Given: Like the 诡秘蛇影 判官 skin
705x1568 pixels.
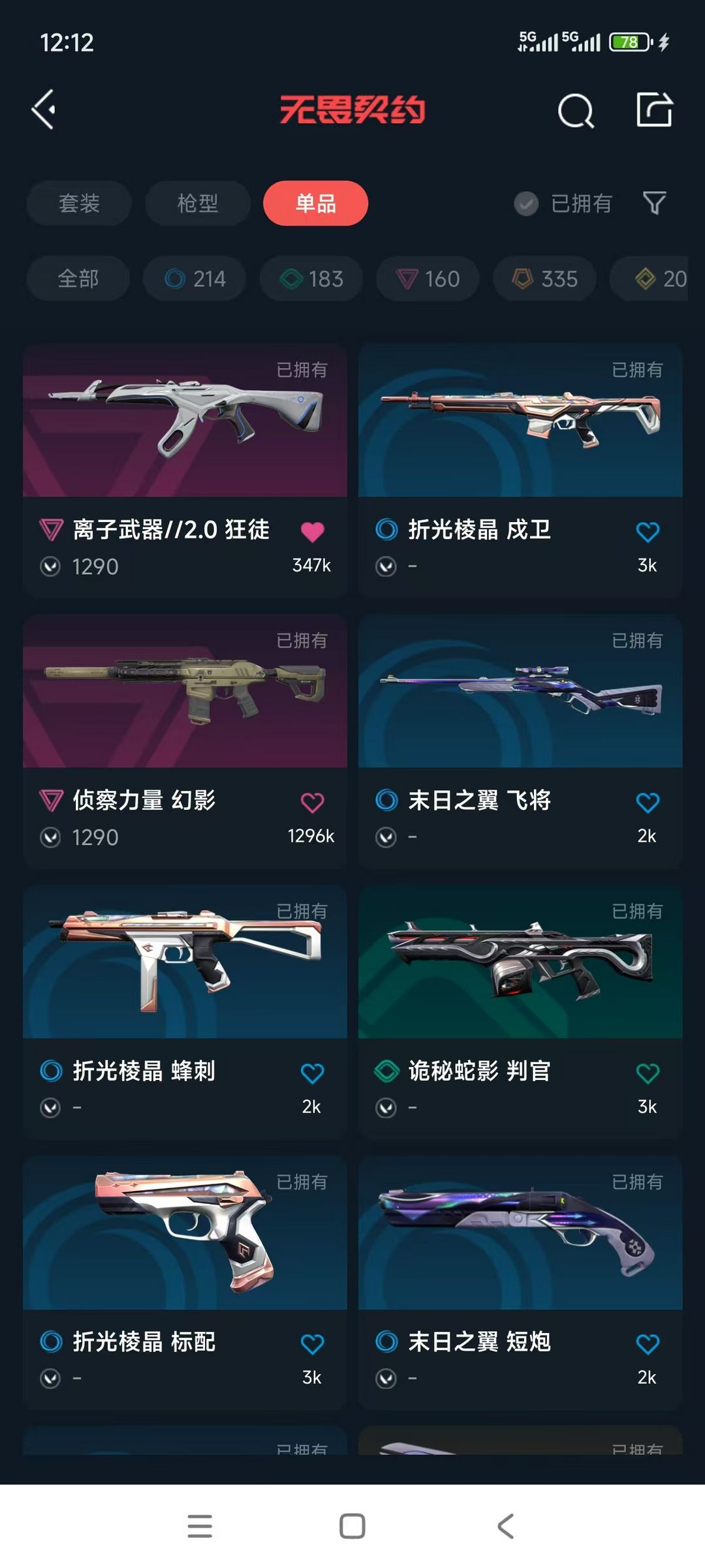Looking at the screenshot, I should [648, 1073].
